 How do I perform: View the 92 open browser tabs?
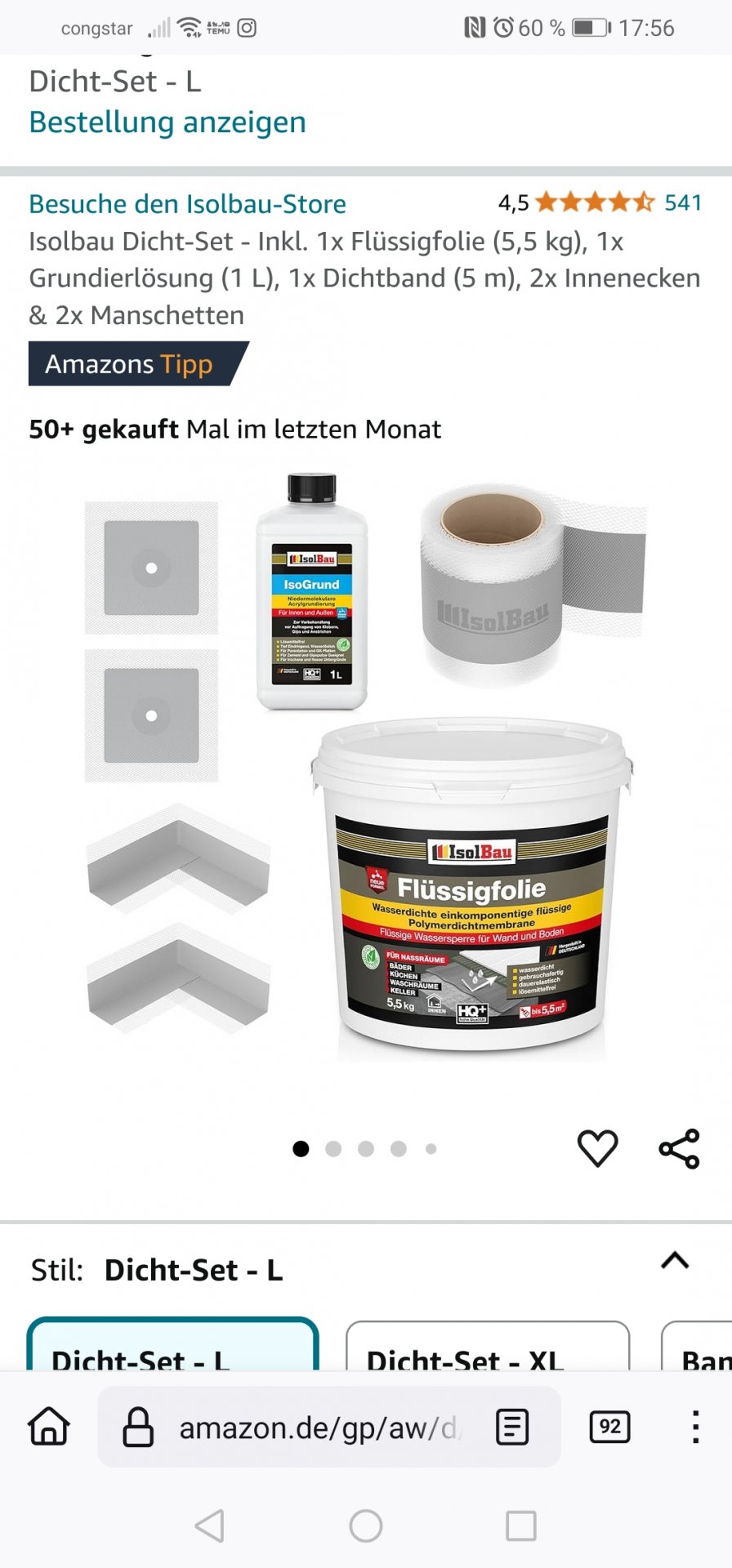(x=609, y=1427)
